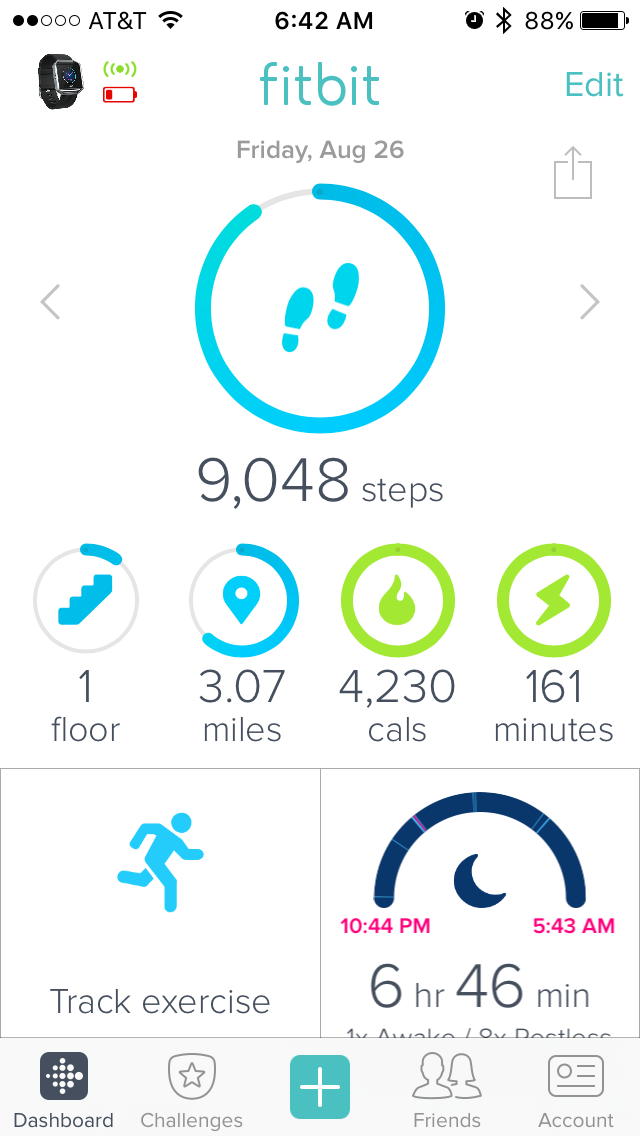Share today's stats via the share icon
This screenshot has height=1136, width=640.
click(573, 173)
